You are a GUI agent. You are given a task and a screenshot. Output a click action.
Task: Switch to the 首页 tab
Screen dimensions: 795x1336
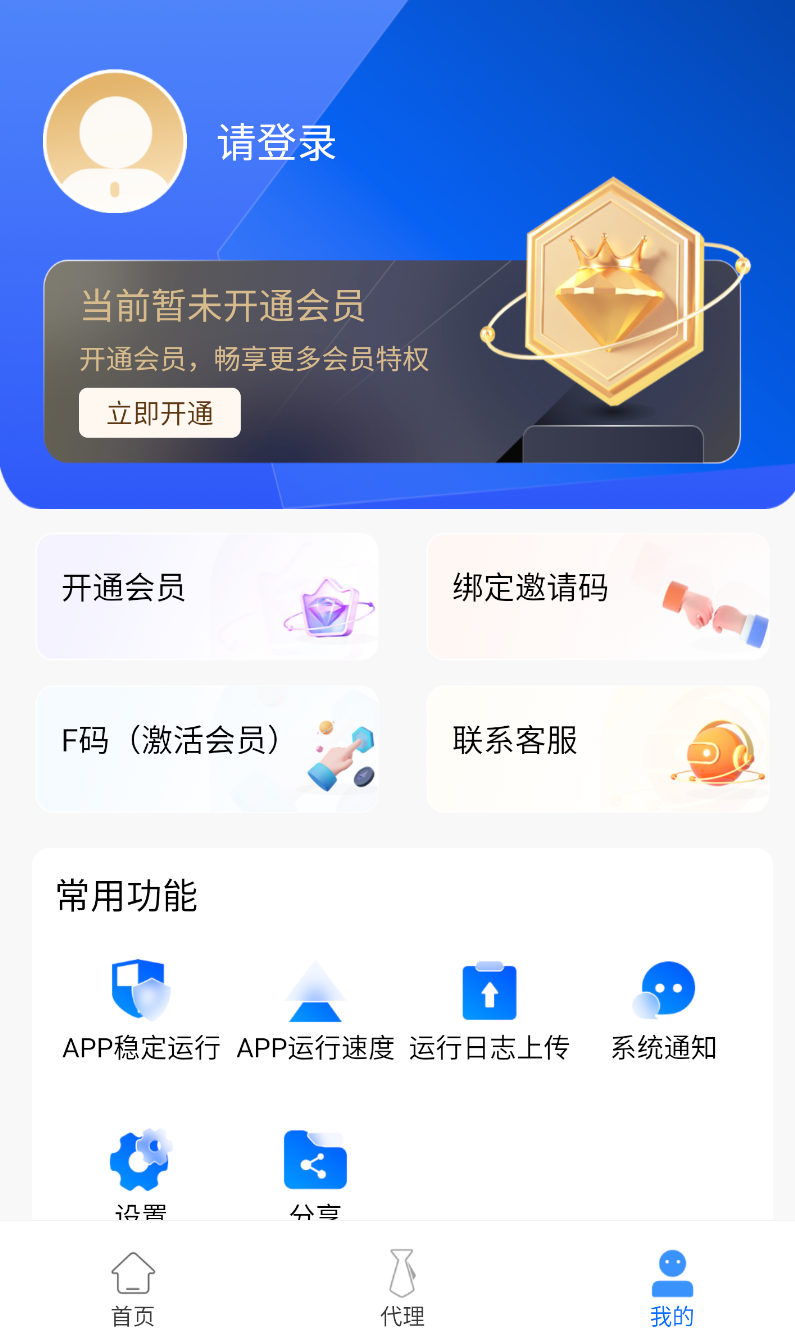[x=133, y=1288]
